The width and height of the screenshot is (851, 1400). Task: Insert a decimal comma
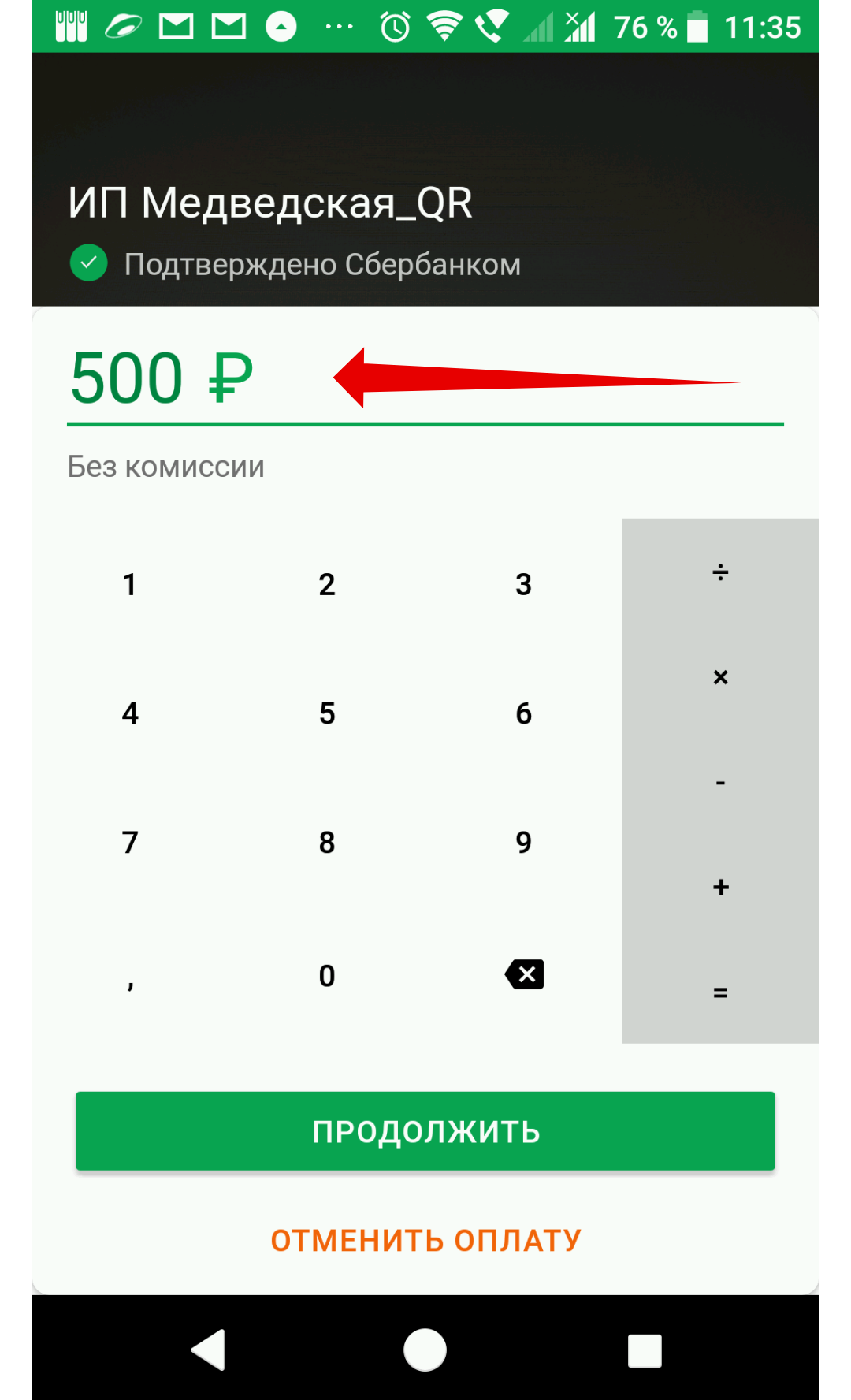tap(130, 976)
